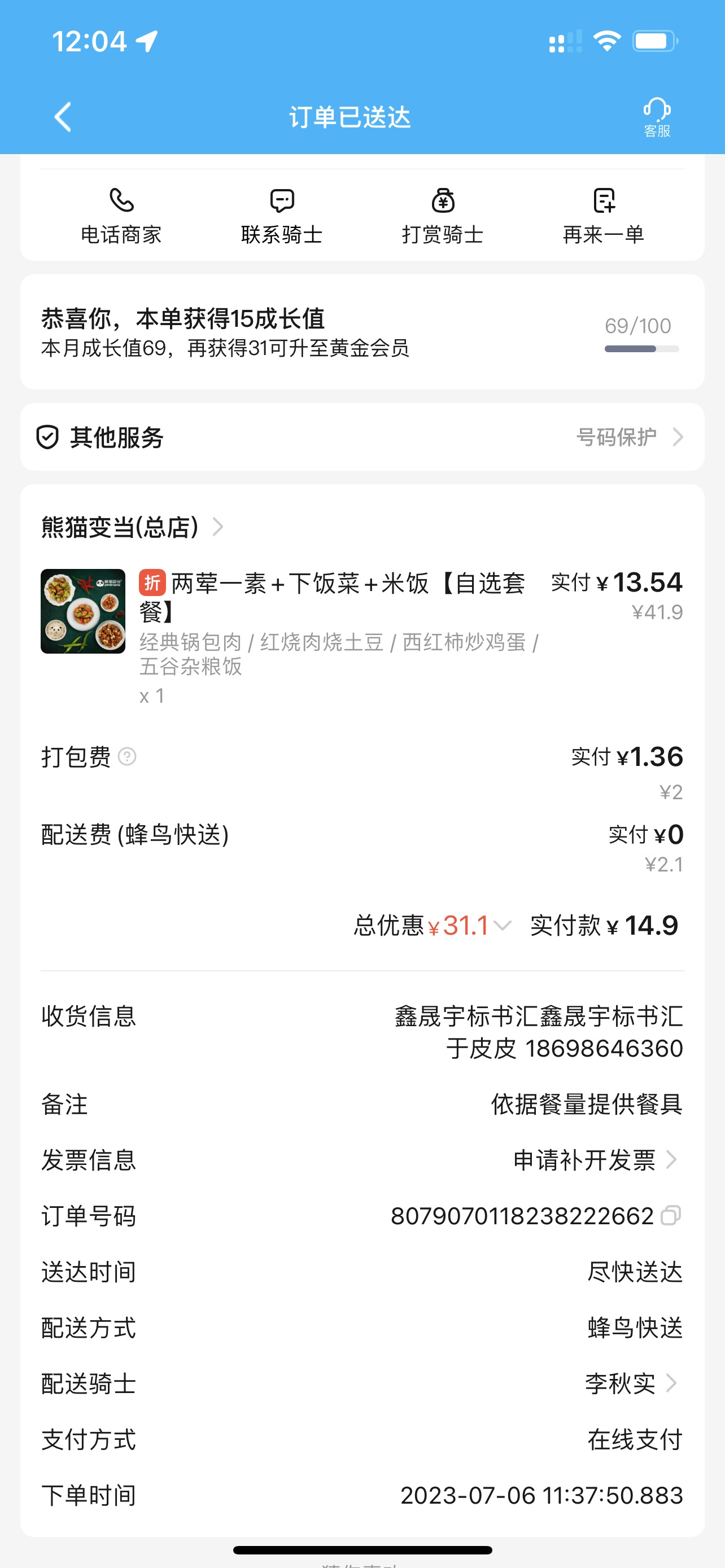Image resolution: width=725 pixels, height=1568 pixels.
Task: Reorder with 再来一单
Action: 603,216
